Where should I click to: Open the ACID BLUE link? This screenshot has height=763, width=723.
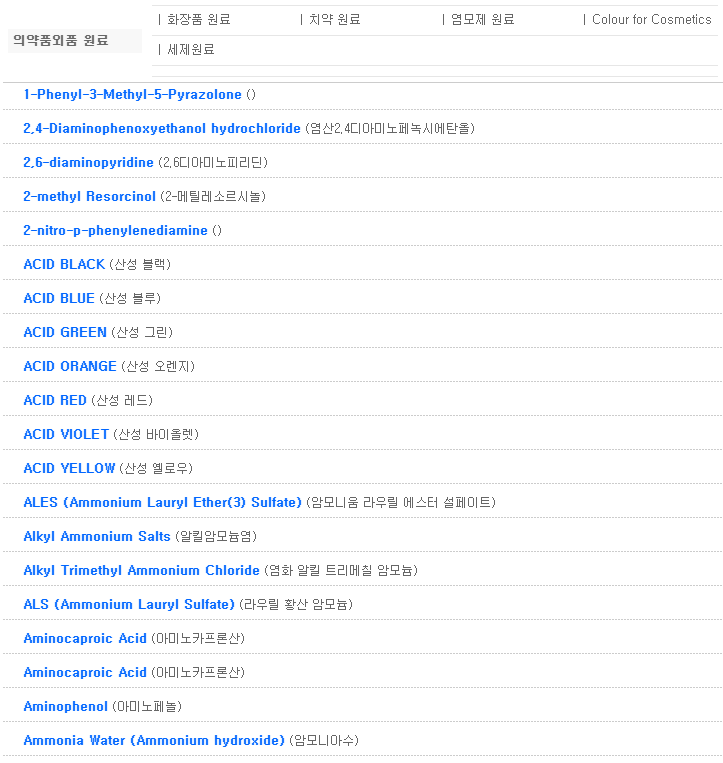click(59, 298)
